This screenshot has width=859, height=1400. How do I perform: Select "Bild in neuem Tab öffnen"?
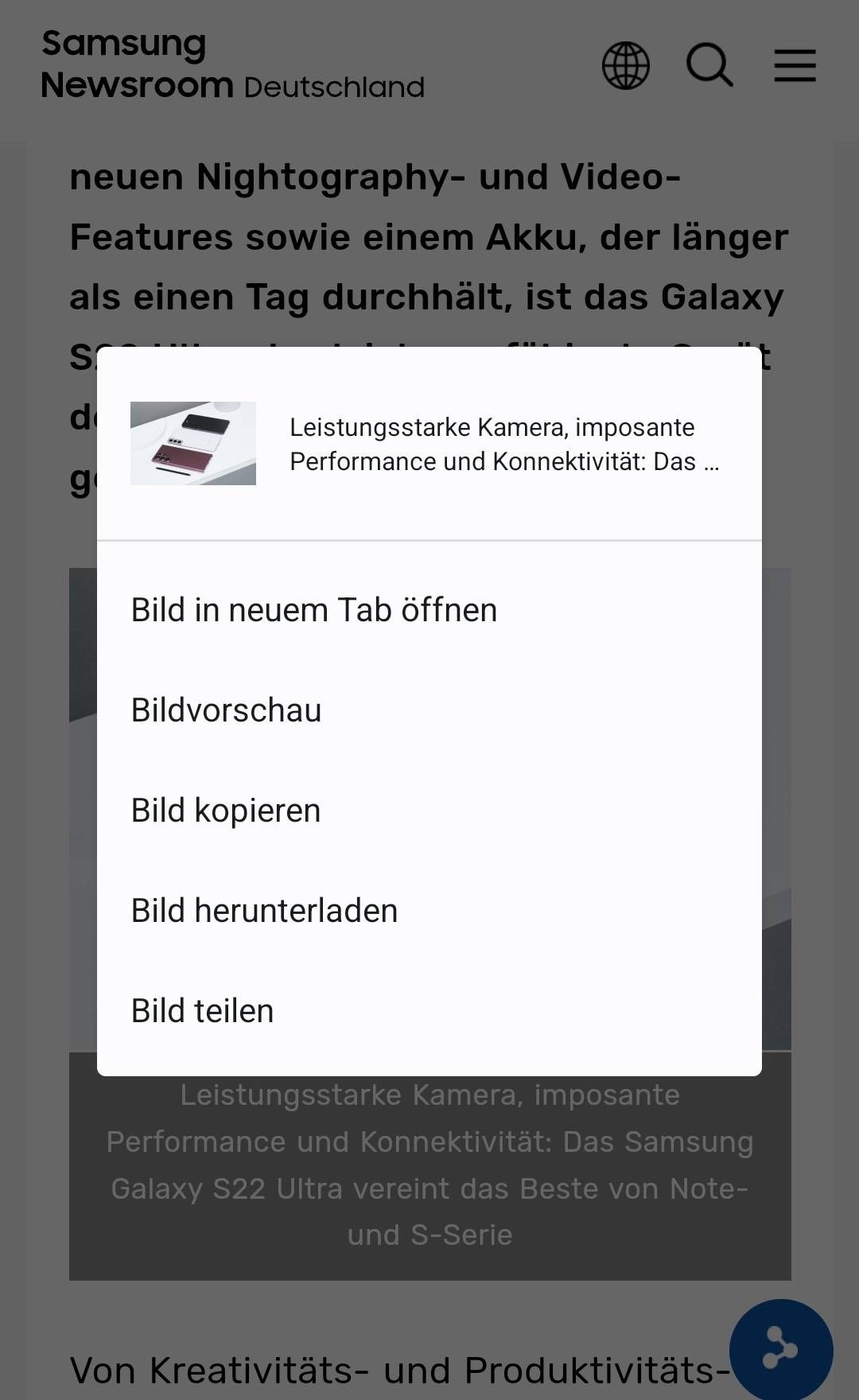tap(314, 610)
